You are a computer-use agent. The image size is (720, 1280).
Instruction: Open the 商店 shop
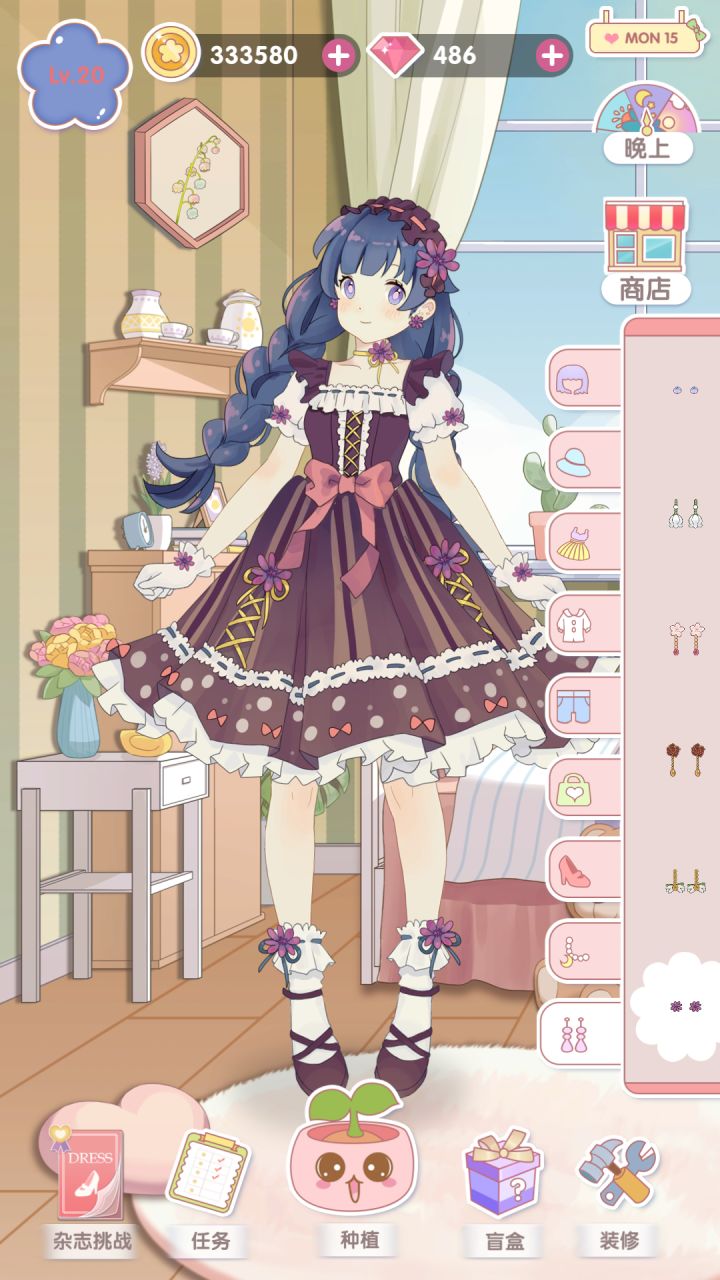pyautogui.click(x=645, y=245)
